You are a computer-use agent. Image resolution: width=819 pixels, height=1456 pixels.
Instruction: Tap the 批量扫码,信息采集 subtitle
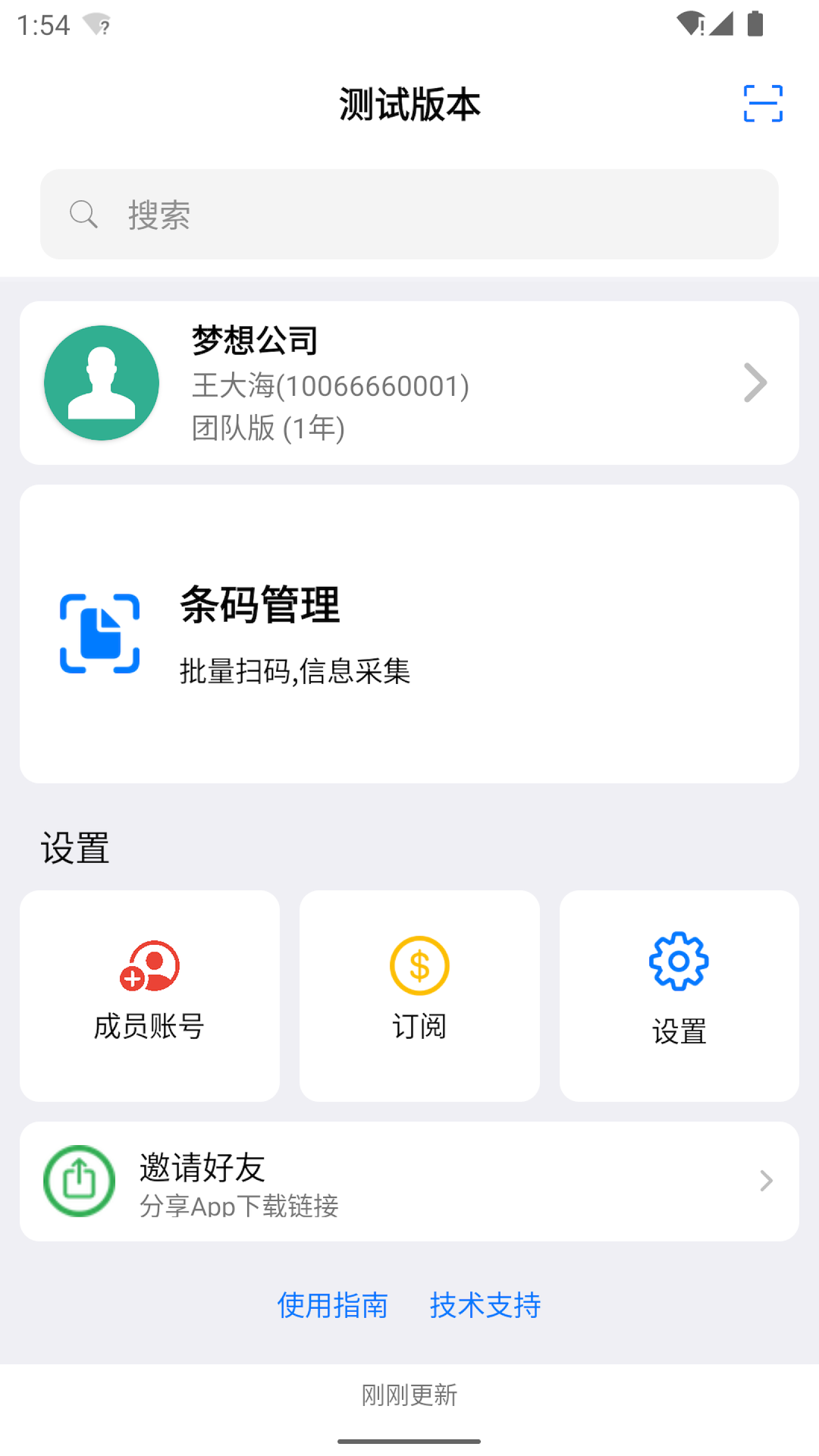(x=294, y=671)
